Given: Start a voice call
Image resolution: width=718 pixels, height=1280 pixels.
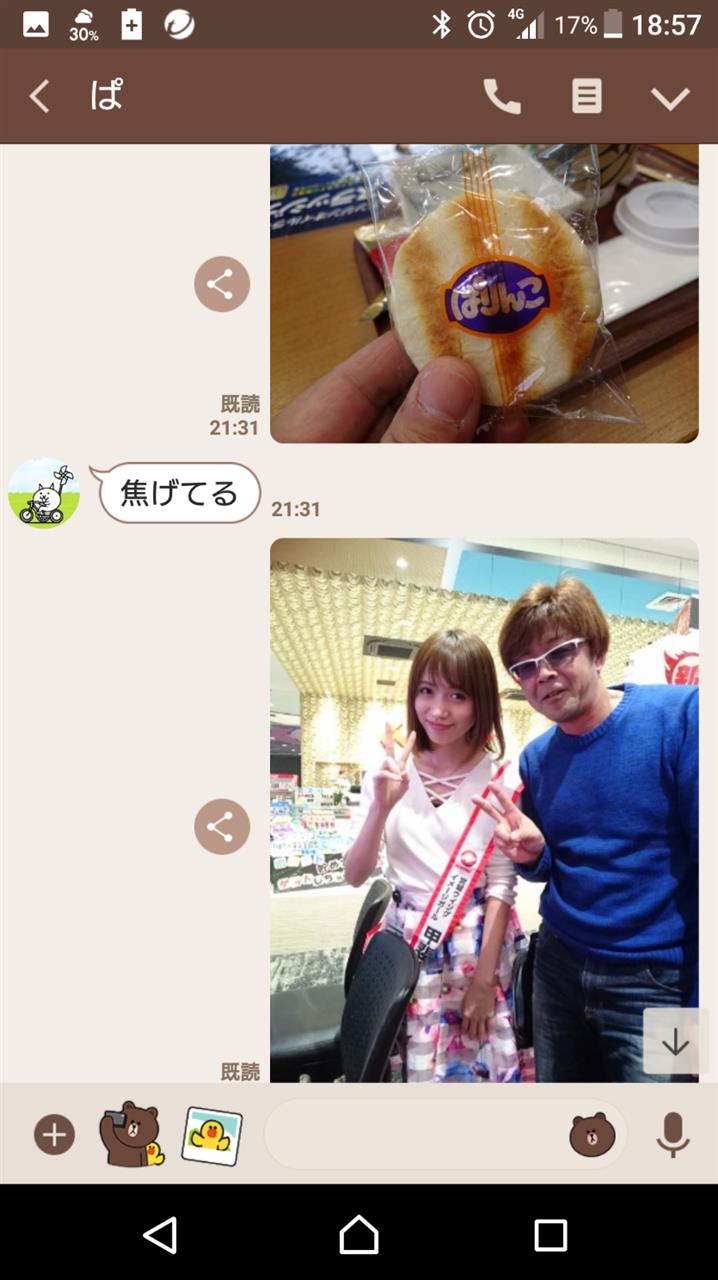Looking at the screenshot, I should point(501,97).
